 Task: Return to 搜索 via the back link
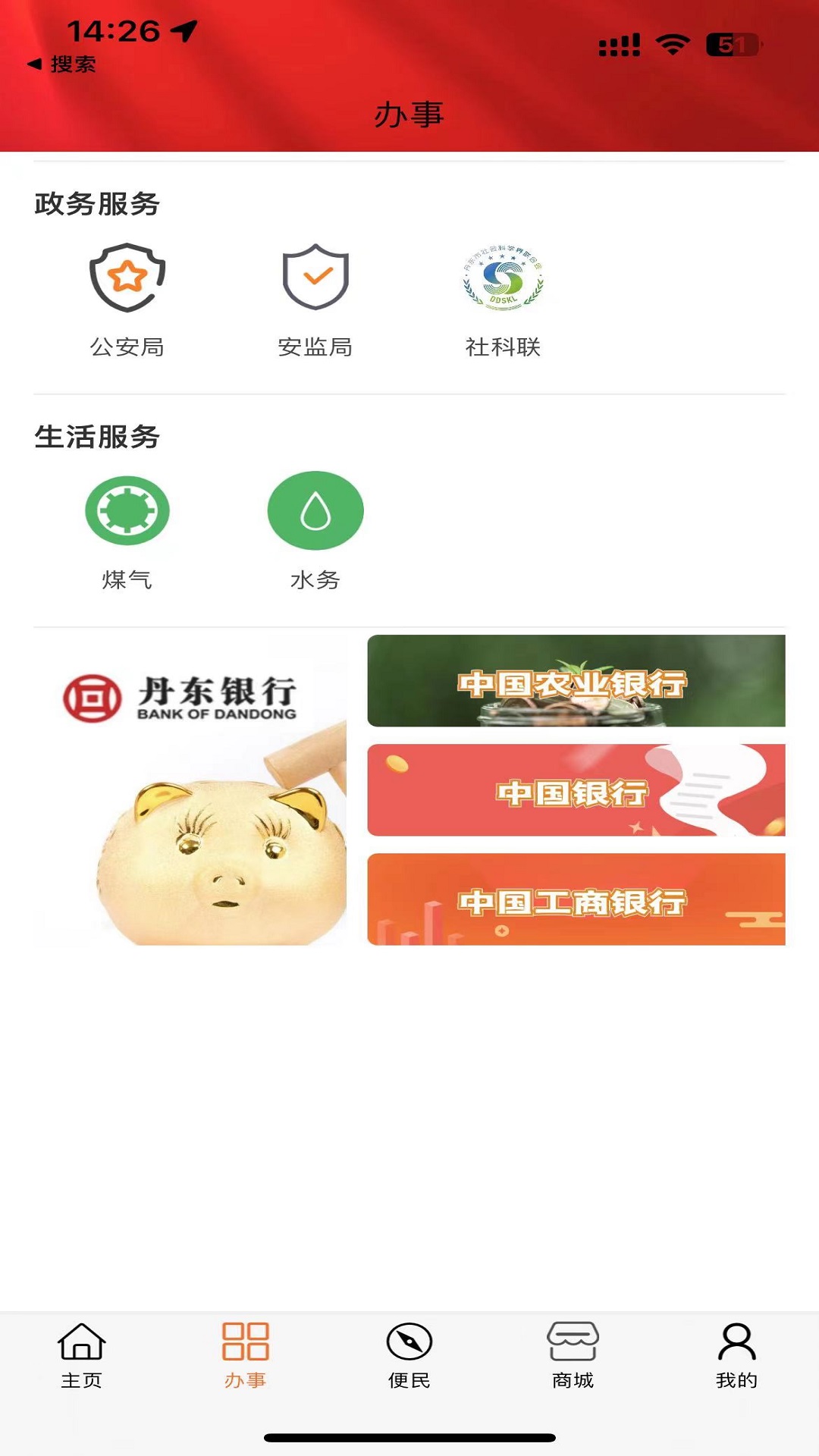click(62, 64)
